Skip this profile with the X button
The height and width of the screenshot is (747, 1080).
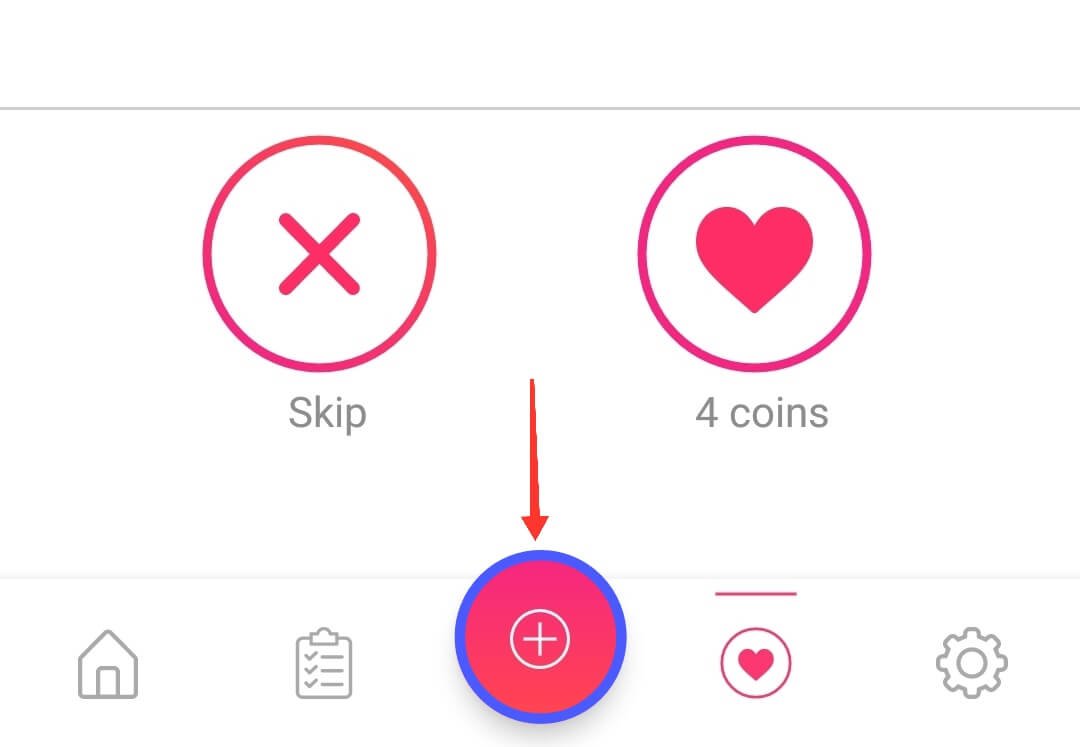319,254
